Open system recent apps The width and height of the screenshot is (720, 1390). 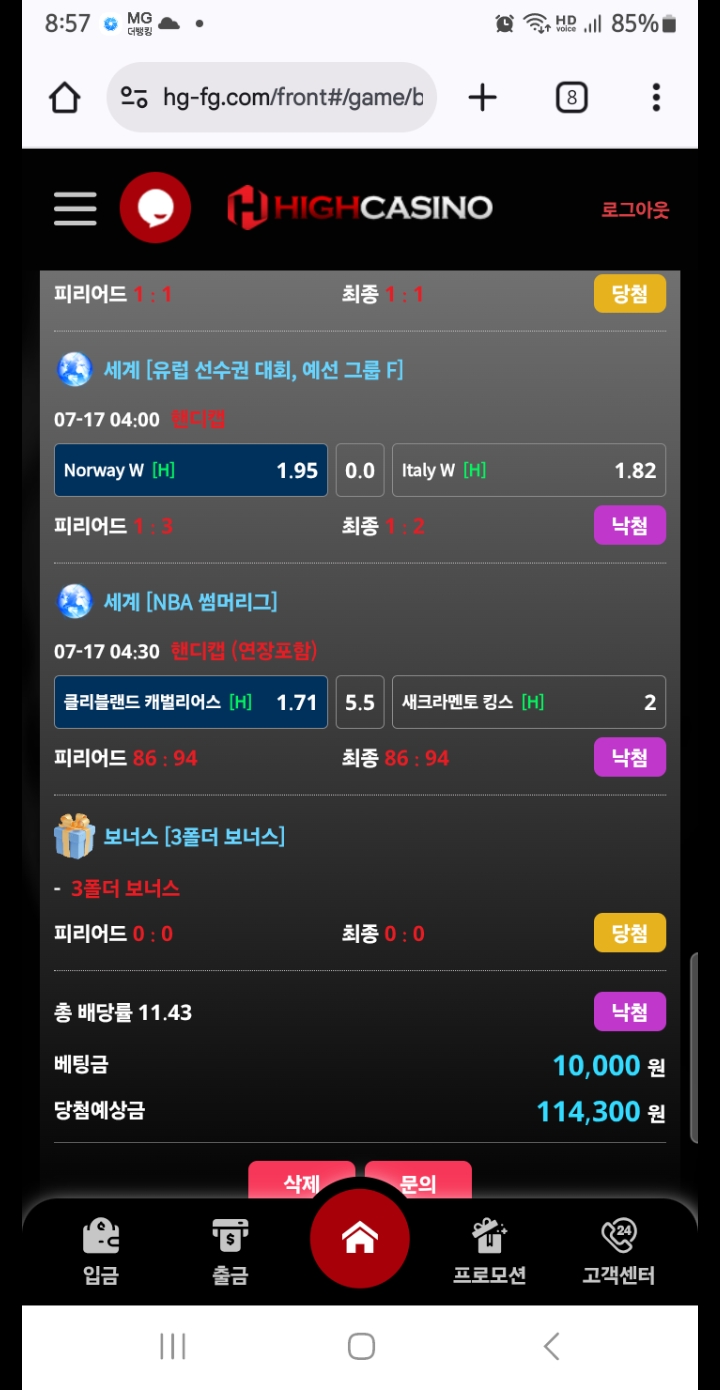173,1346
